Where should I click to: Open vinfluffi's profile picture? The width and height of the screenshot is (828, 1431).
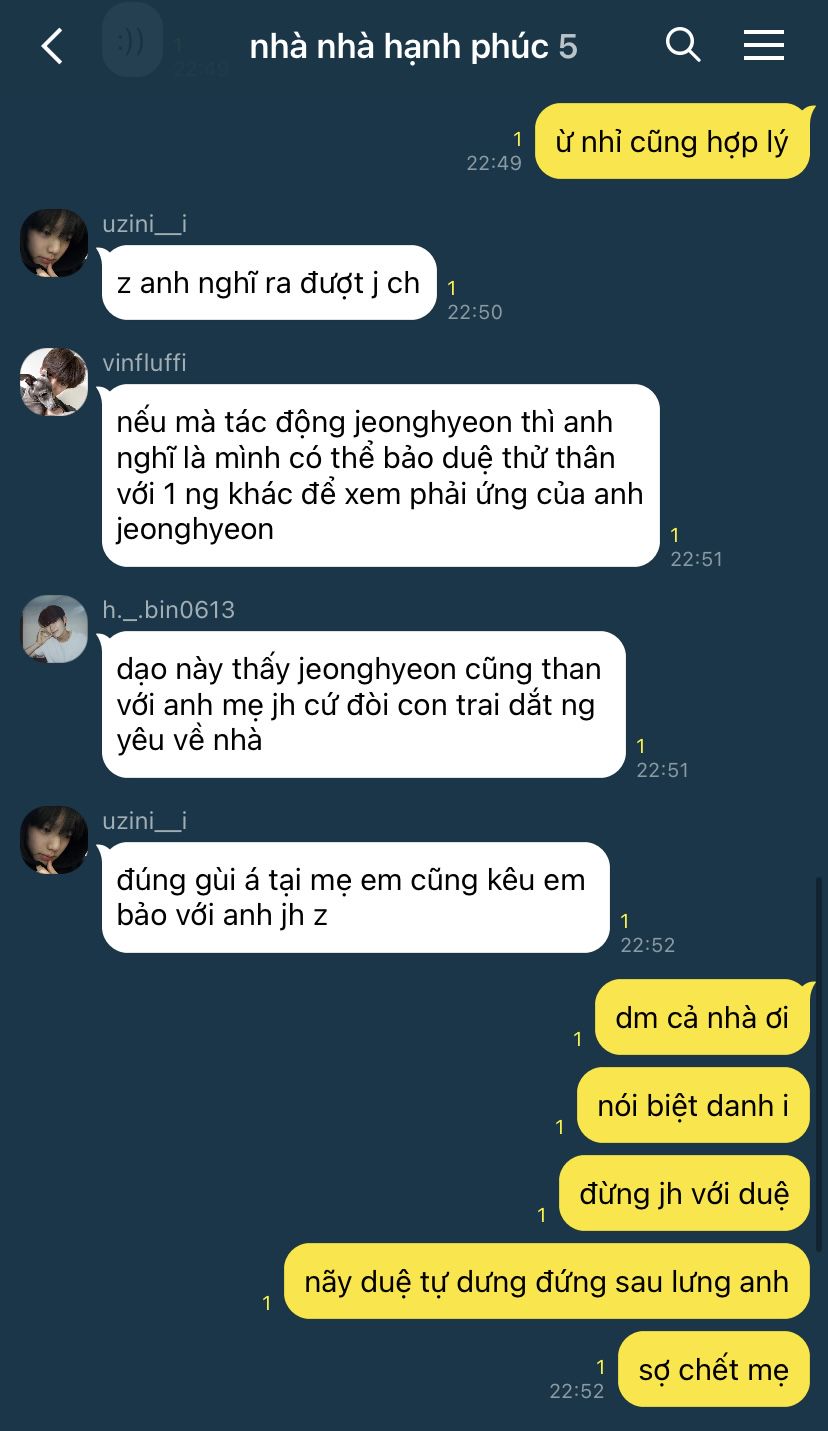click(x=54, y=382)
